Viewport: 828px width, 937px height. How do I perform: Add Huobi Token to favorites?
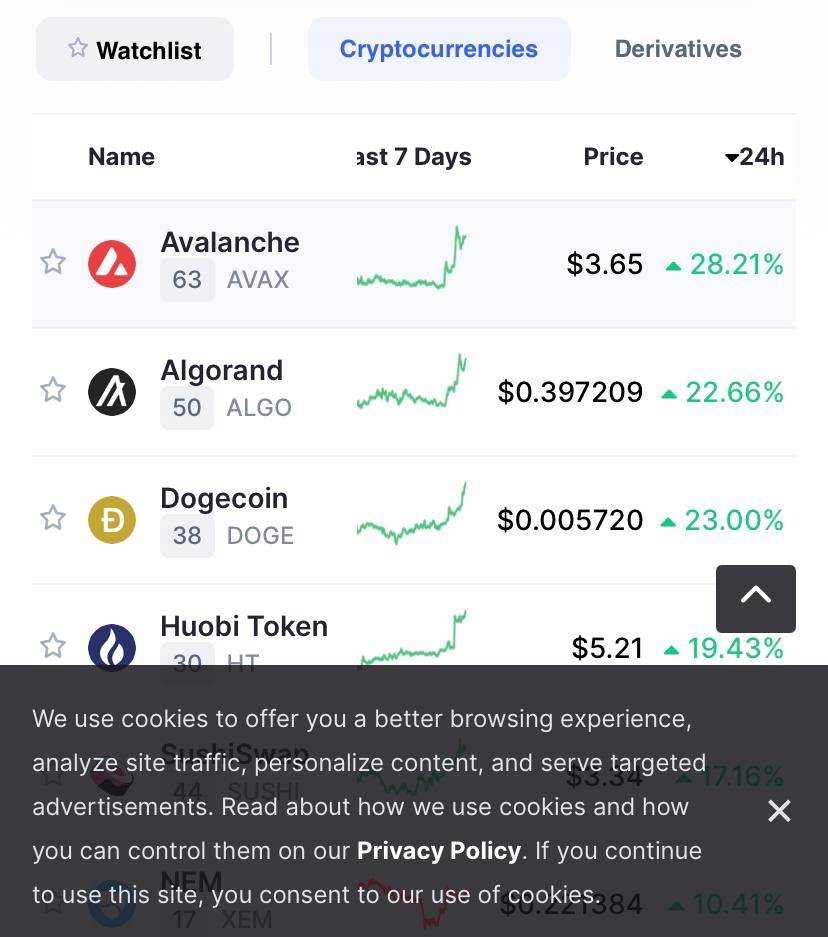[53, 646]
